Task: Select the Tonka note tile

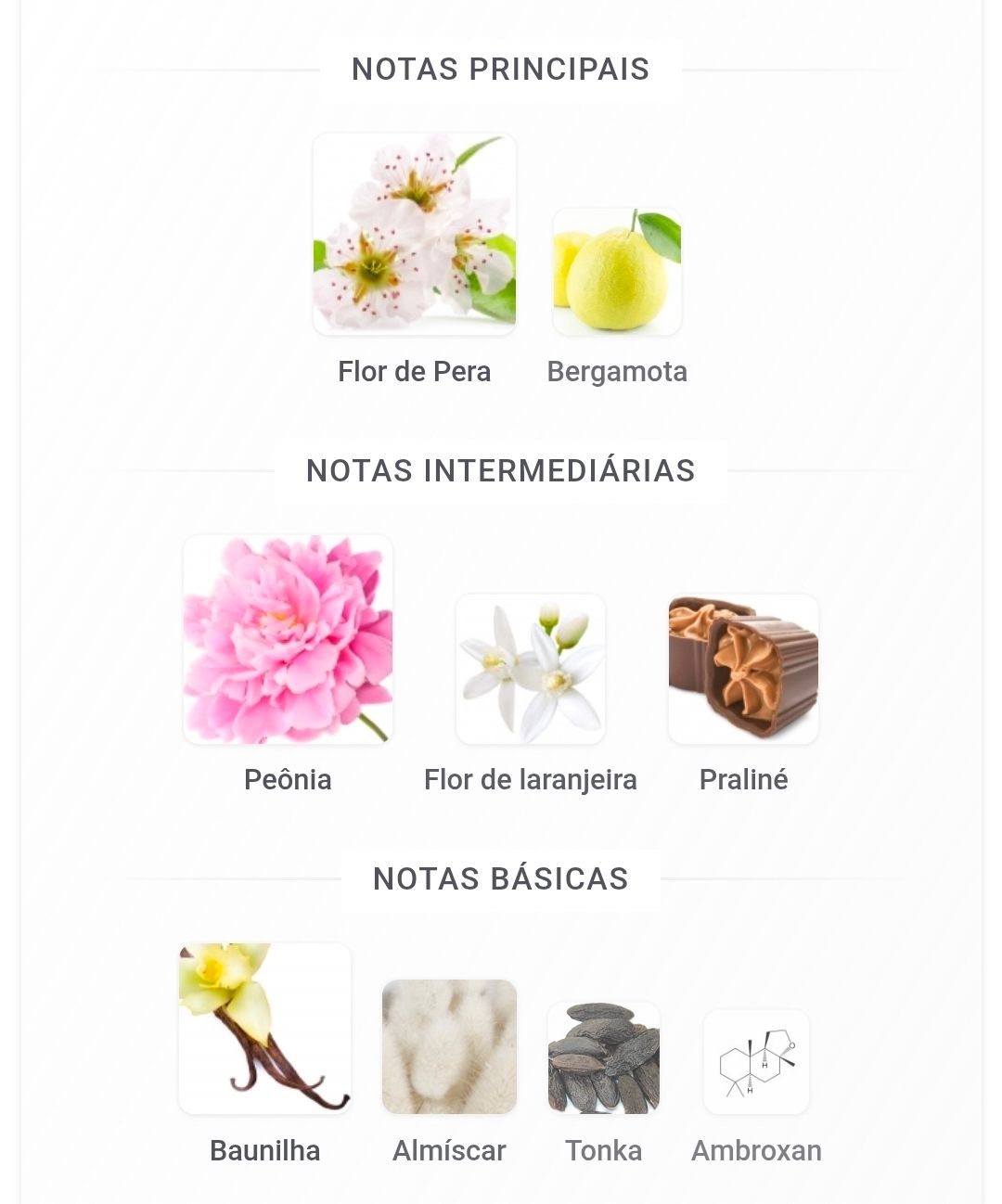Action: tap(604, 1057)
